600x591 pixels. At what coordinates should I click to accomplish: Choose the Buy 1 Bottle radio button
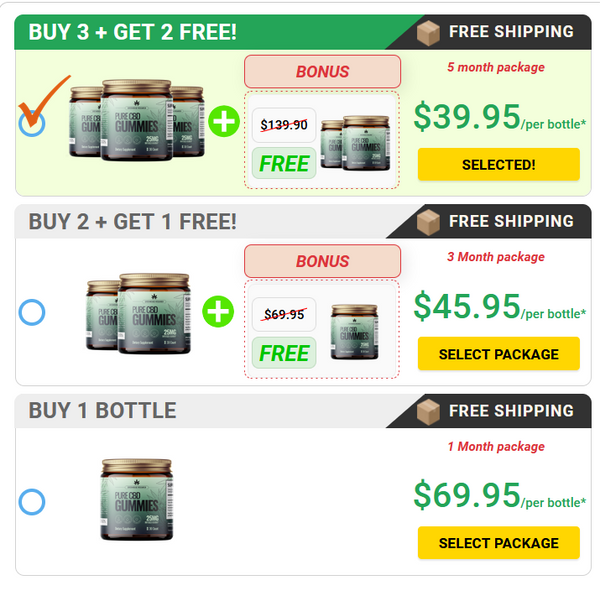click(32, 502)
